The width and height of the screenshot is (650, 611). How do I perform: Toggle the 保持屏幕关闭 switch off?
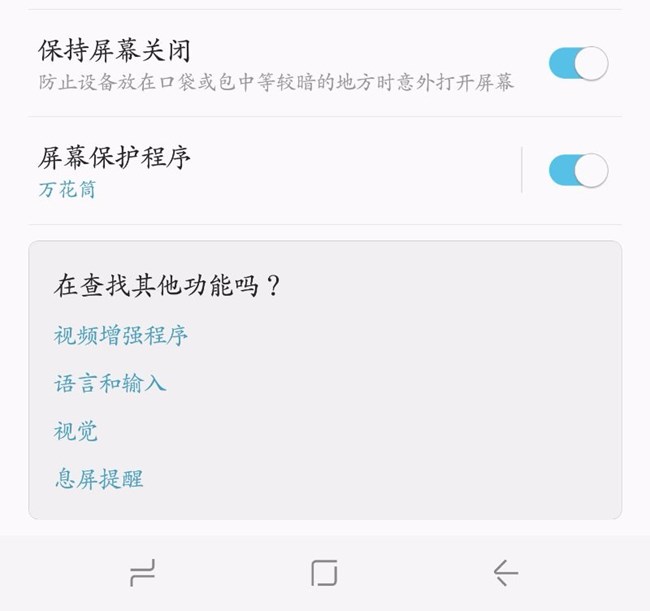tap(578, 63)
